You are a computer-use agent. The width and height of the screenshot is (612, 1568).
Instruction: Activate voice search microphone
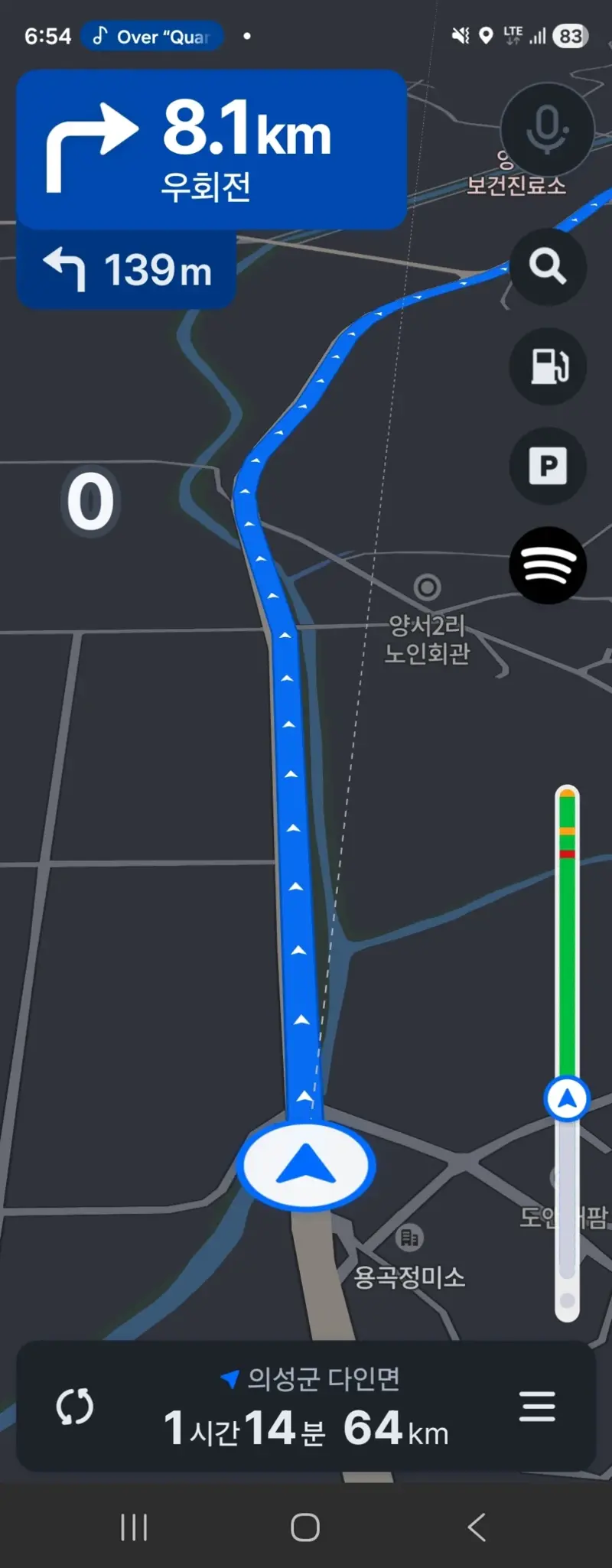[547, 128]
